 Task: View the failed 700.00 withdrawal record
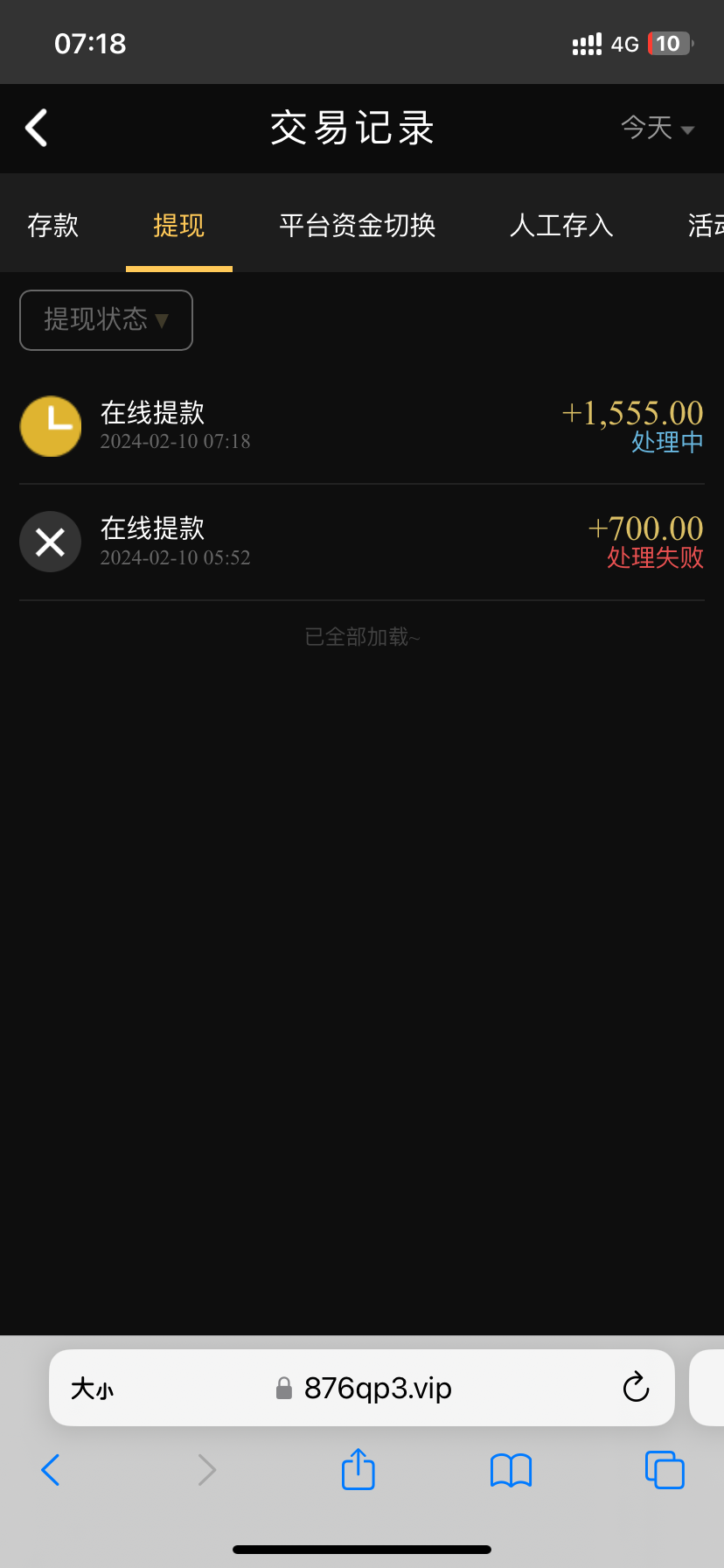(x=362, y=542)
